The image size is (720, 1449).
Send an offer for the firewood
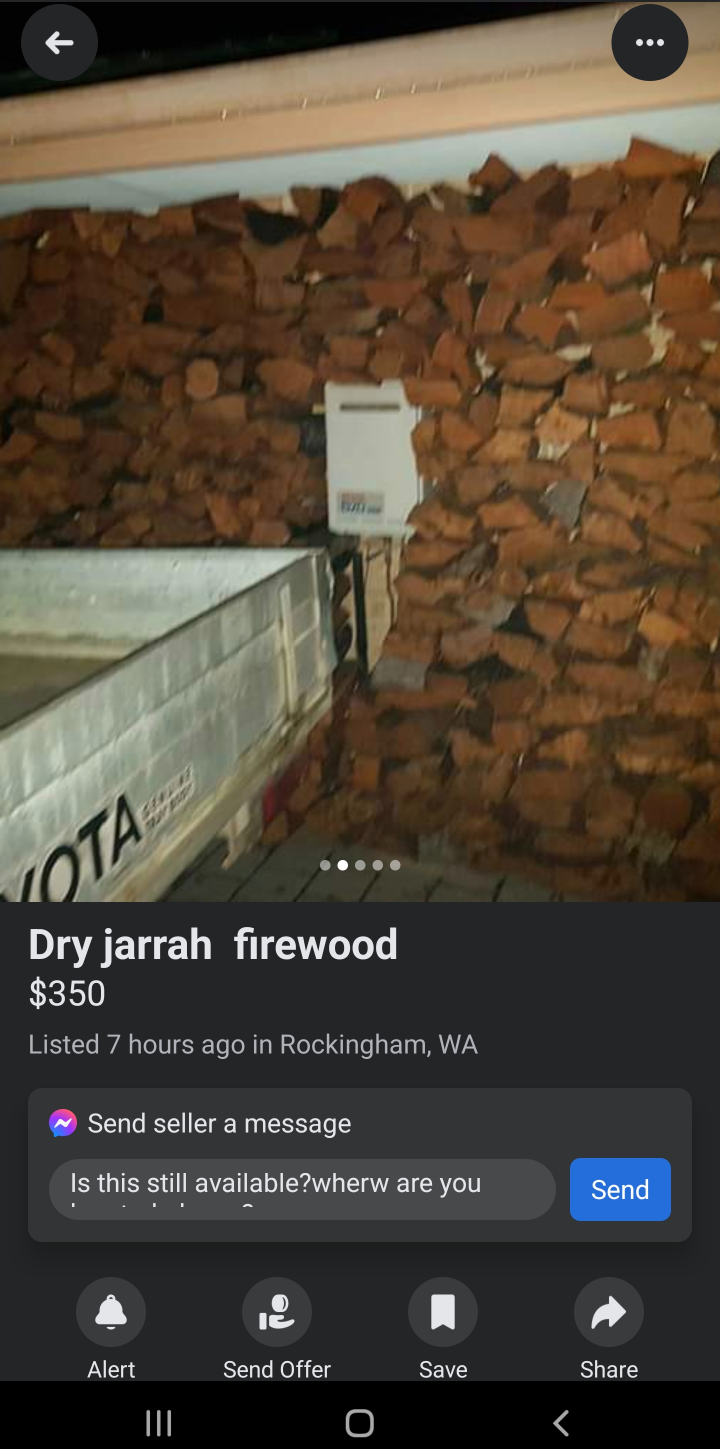(277, 1313)
